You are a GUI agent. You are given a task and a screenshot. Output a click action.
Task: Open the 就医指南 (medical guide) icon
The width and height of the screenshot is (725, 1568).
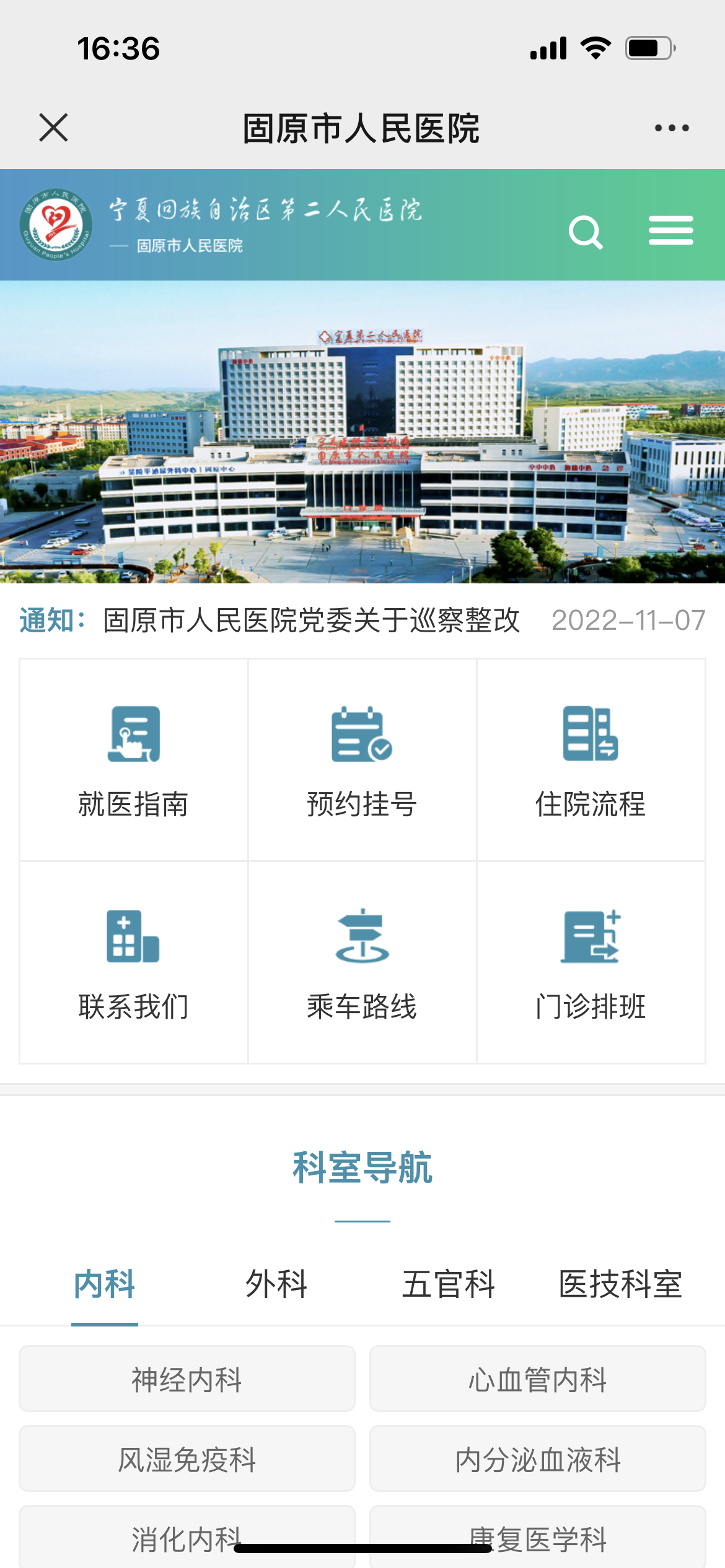pyautogui.click(x=133, y=762)
